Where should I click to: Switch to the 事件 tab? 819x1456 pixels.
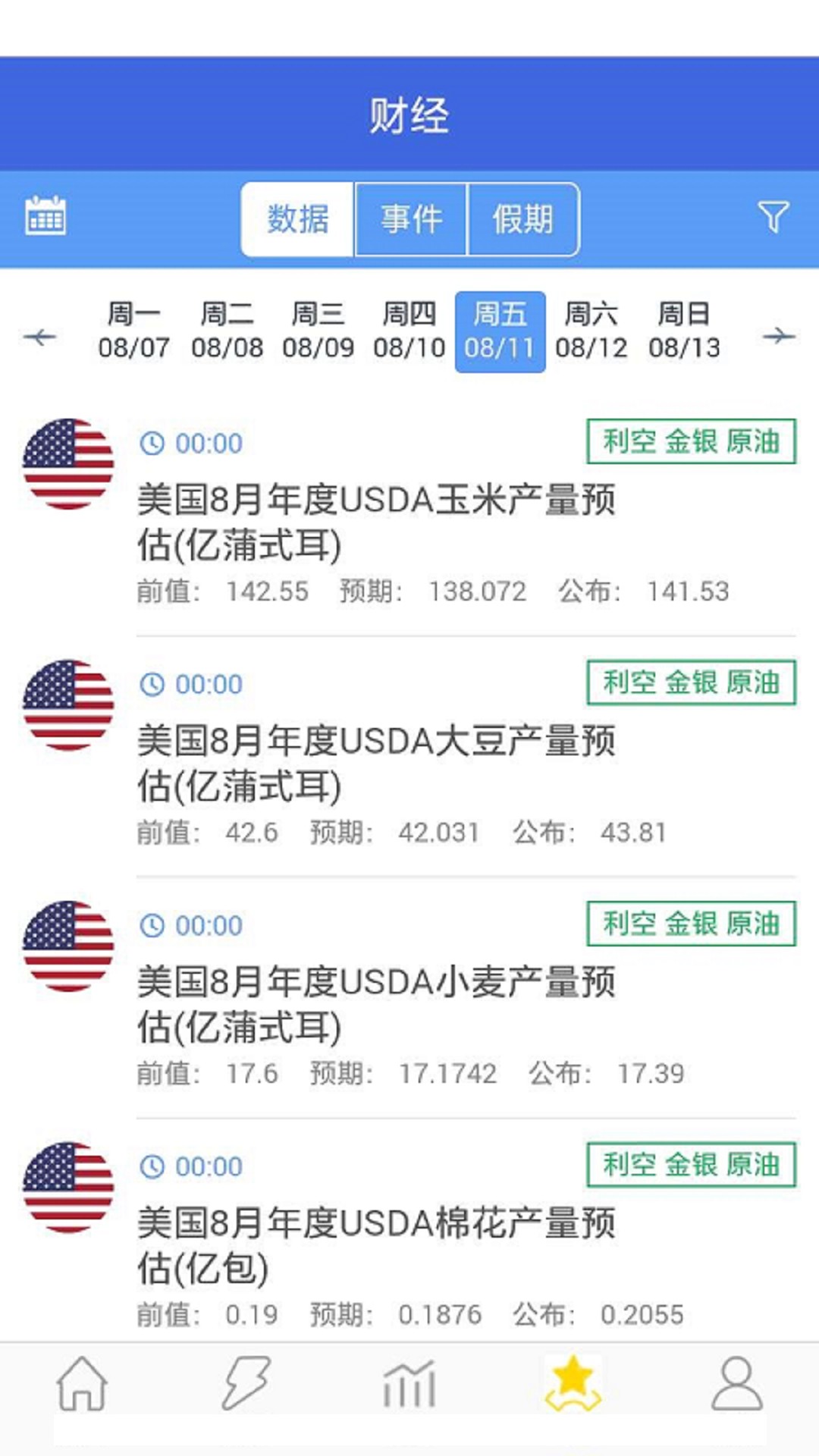click(x=411, y=219)
